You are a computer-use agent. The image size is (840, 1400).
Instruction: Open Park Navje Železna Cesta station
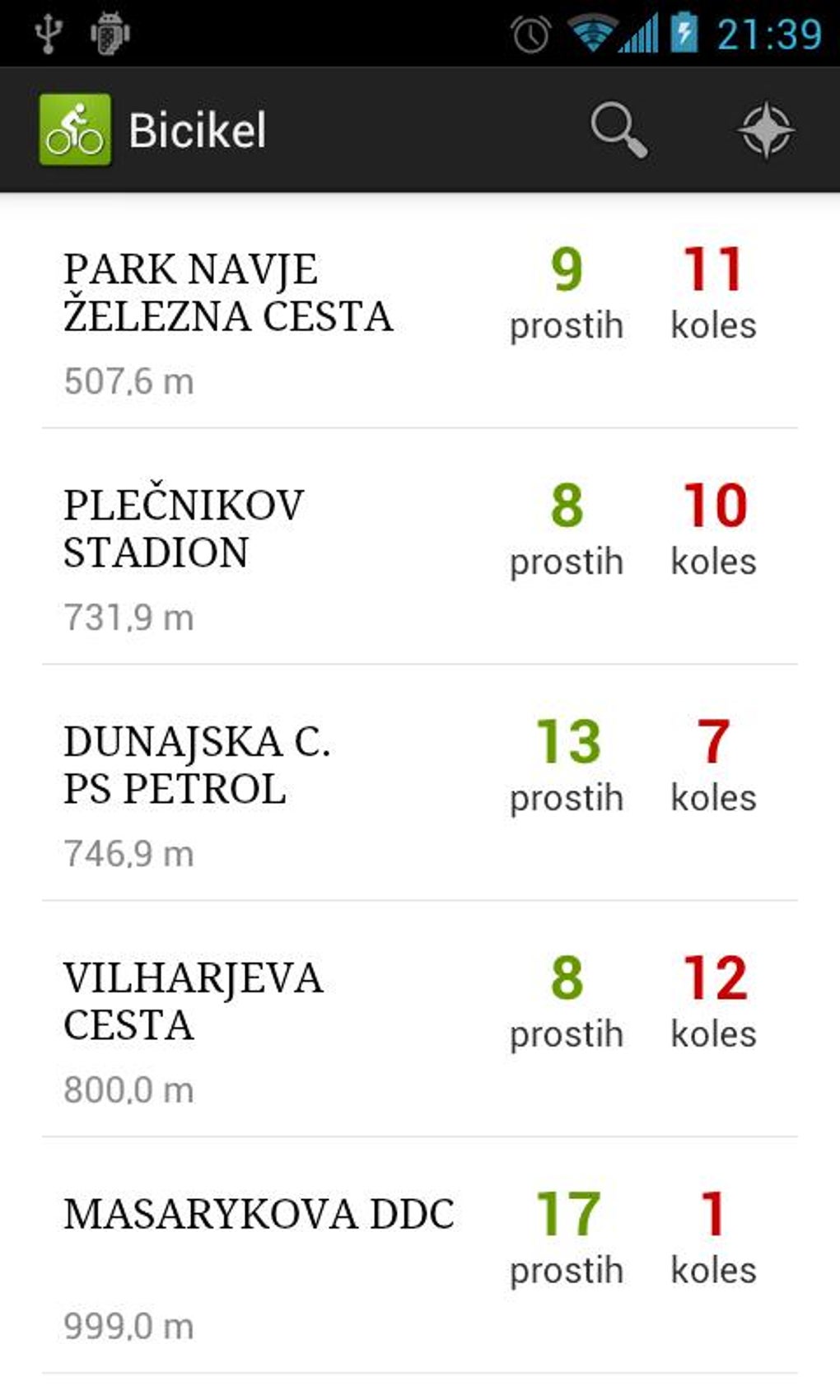click(x=420, y=310)
